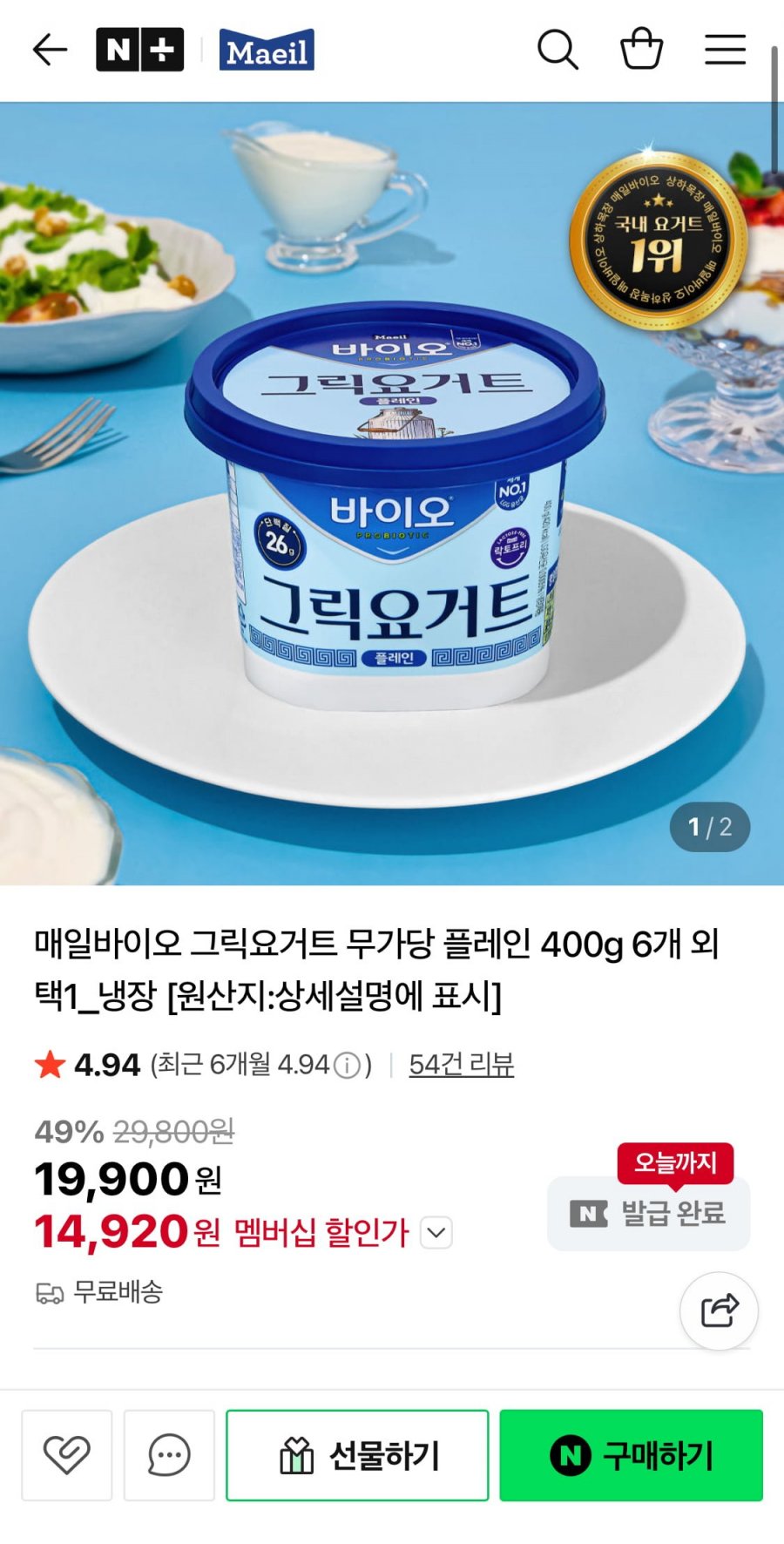
Task: Go back using the arrow icon
Action: tap(50, 50)
